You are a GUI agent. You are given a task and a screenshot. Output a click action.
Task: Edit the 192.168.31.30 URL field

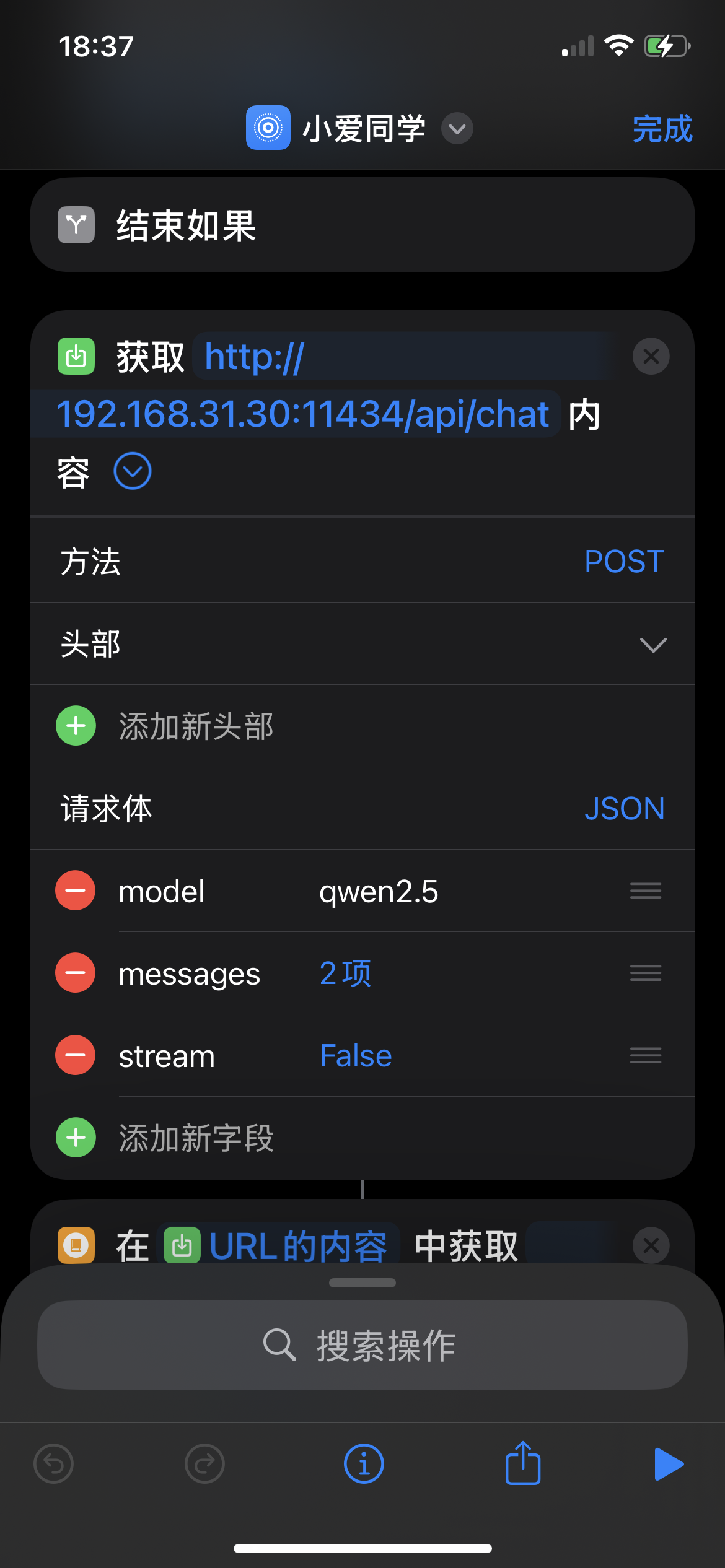[x=302, y=414]
